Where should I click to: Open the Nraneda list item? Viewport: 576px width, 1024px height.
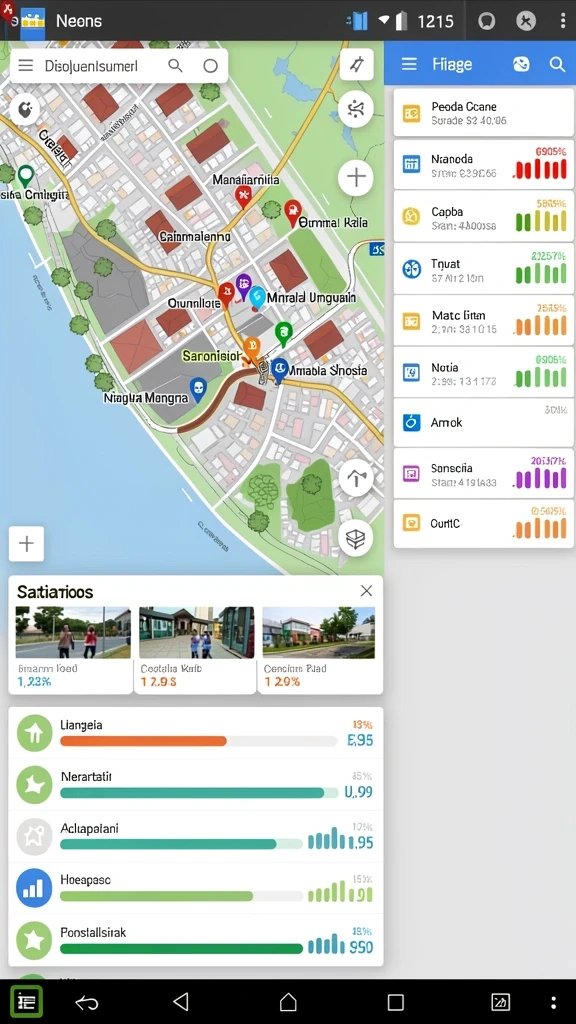[x=483, y=165]
